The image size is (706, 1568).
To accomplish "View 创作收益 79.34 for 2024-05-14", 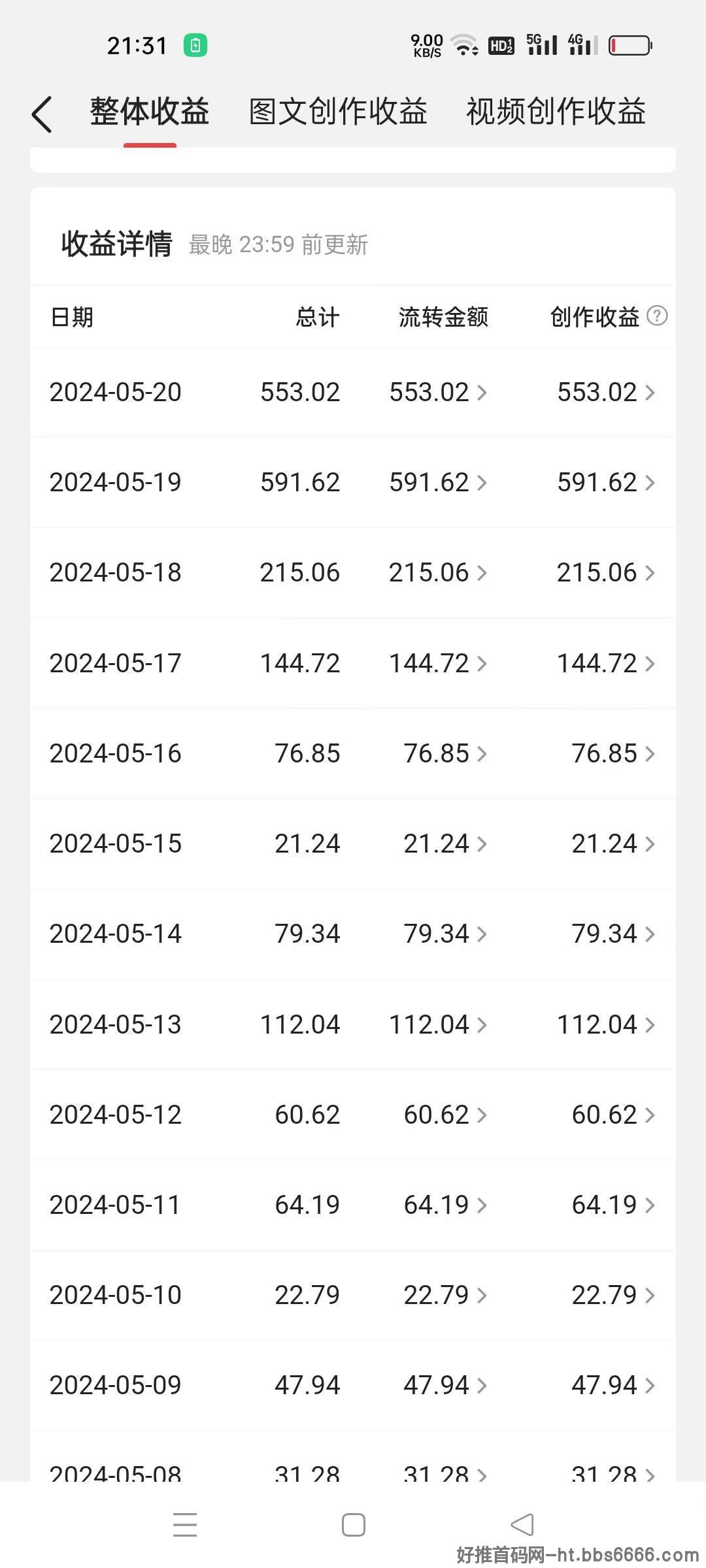I will coord(613,934).
